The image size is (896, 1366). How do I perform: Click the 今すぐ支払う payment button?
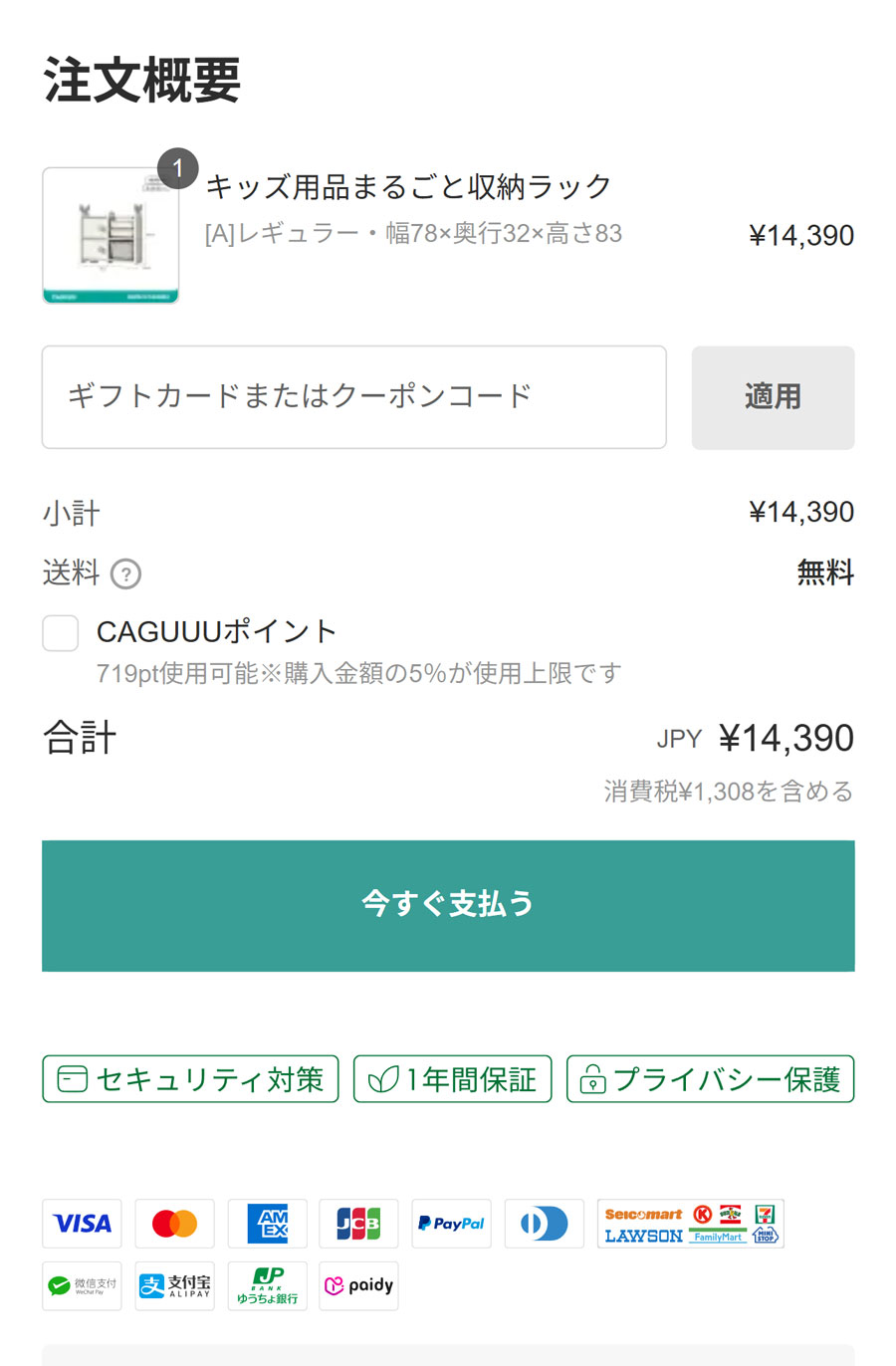coord(448,906)
